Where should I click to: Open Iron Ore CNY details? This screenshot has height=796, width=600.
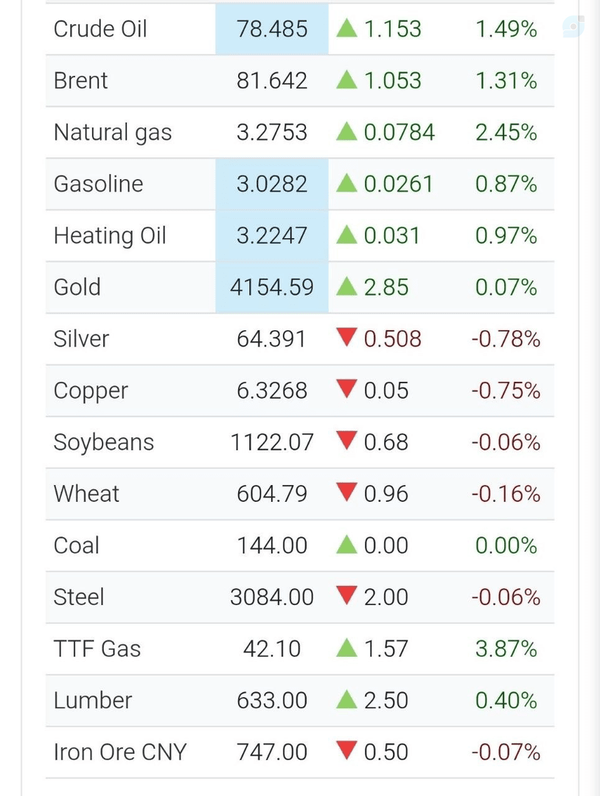[x=299, y=752]
